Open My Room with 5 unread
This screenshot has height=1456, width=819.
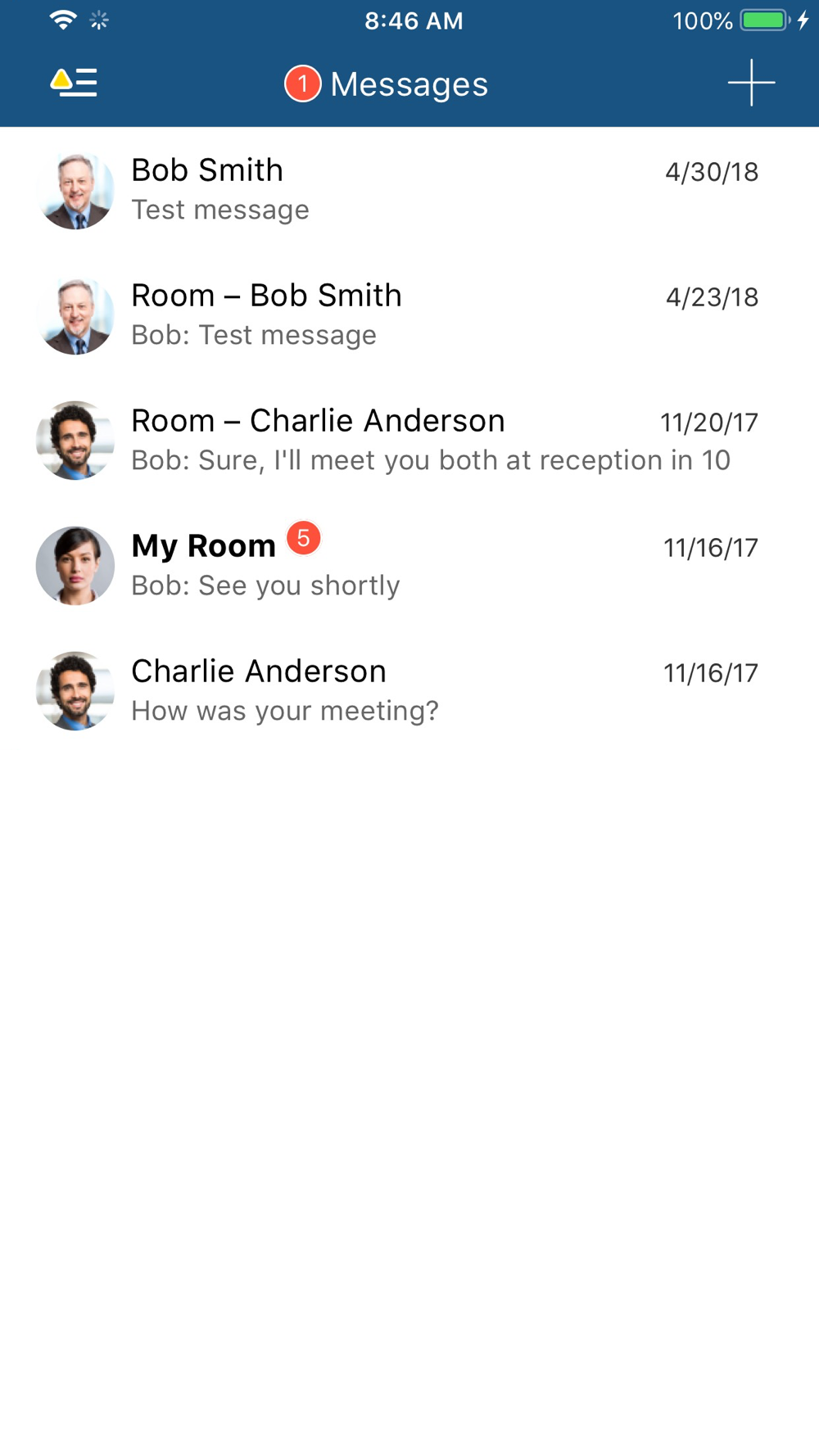click(409, 566)
